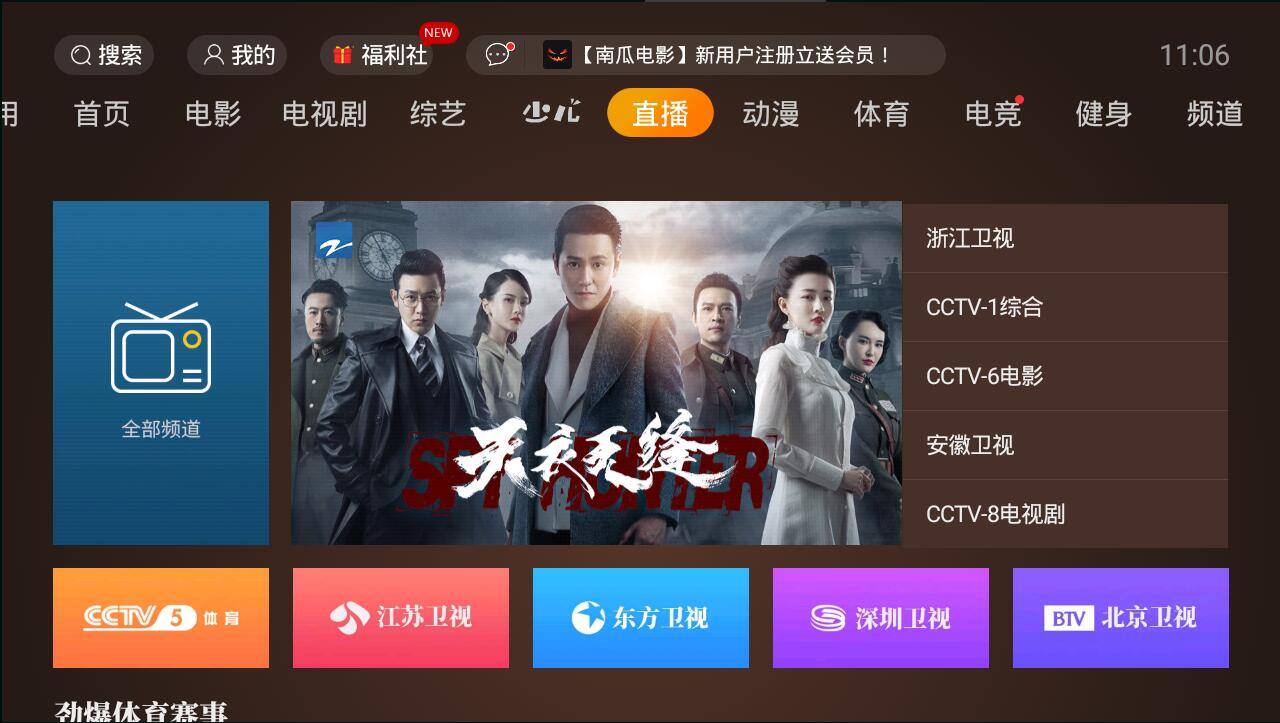Screen dimensions: 1280x723
Task: Switch to the 综艺 tab
Action: click(438, 114)
